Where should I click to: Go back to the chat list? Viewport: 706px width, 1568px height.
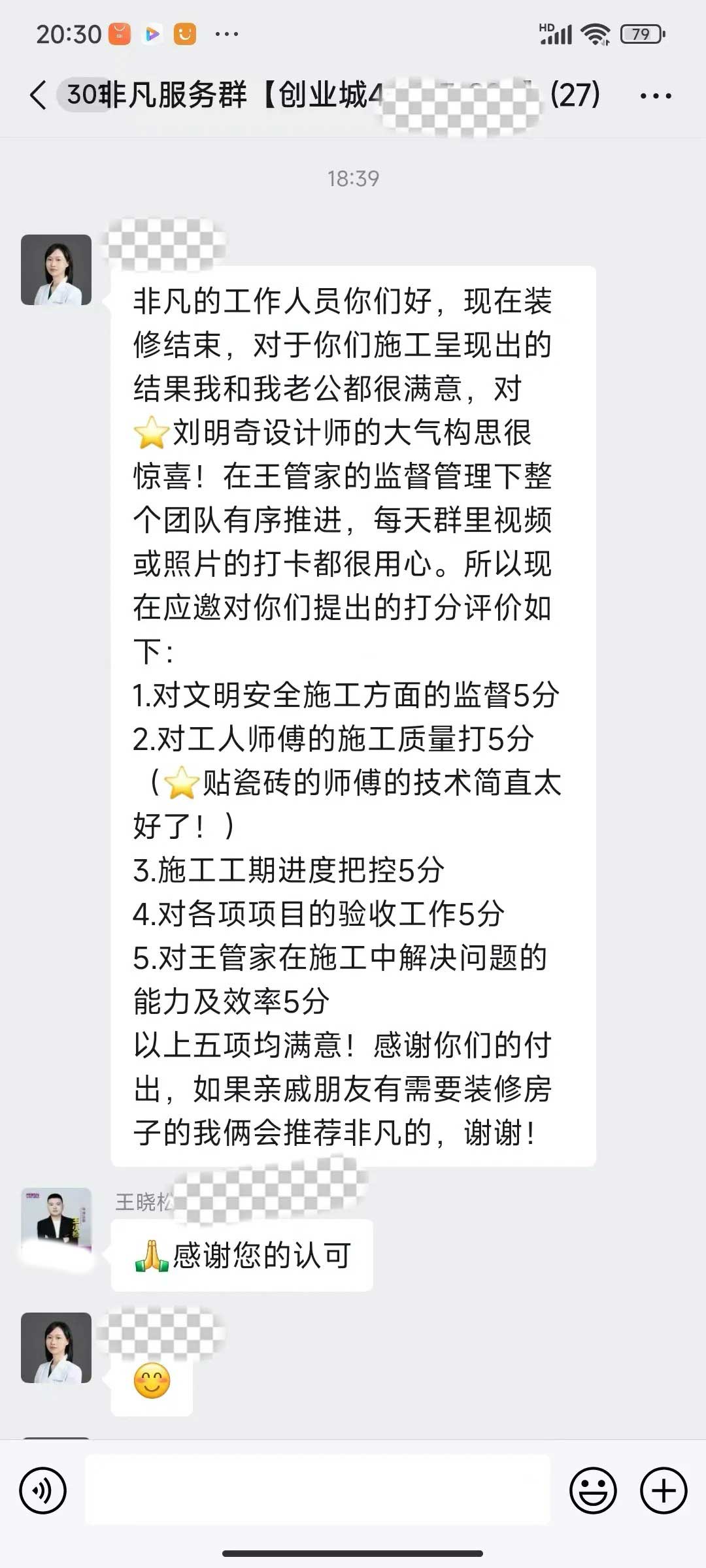click(38, 95)
